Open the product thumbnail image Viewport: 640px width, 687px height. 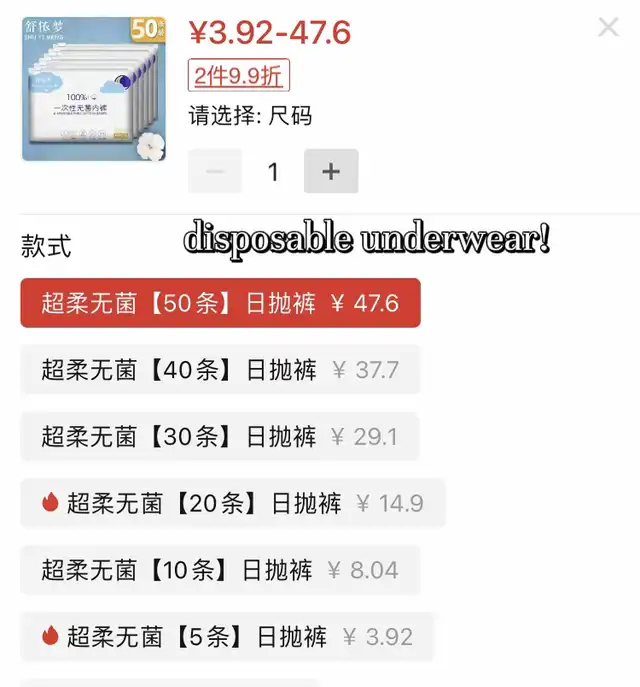click(x=94, y=88)
